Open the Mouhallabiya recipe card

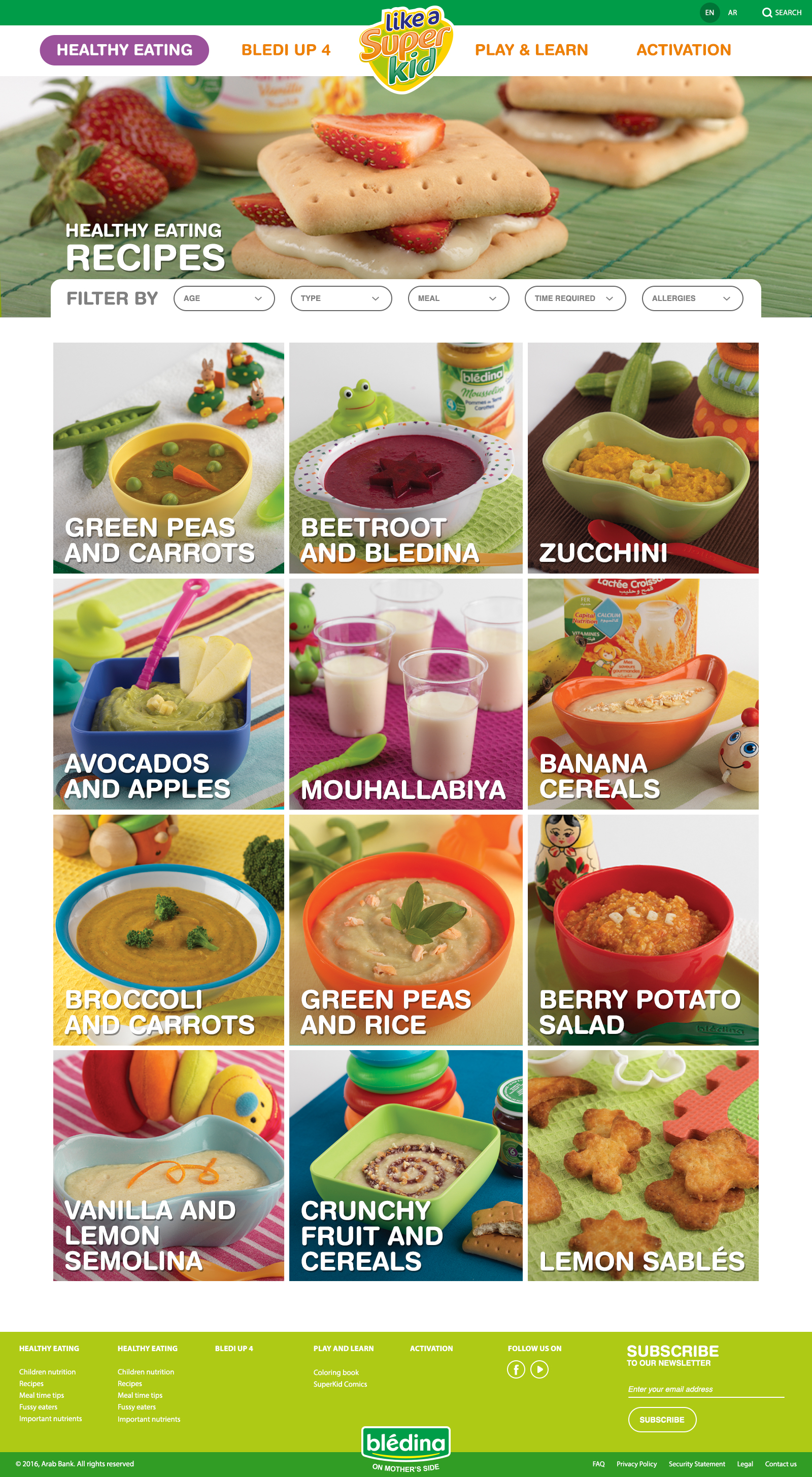pos(405,694)
